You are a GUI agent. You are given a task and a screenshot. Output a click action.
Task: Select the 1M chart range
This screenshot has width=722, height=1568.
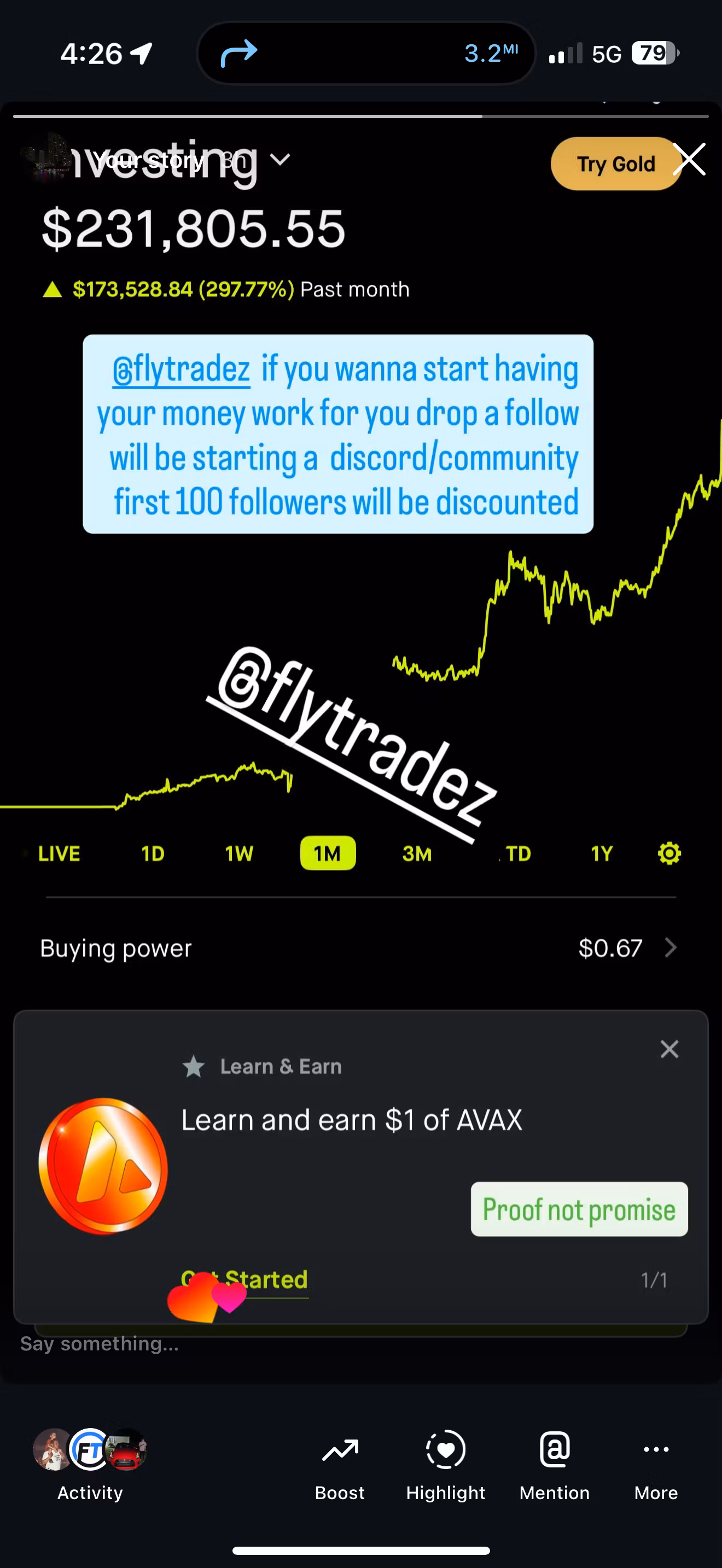[328, 853]
